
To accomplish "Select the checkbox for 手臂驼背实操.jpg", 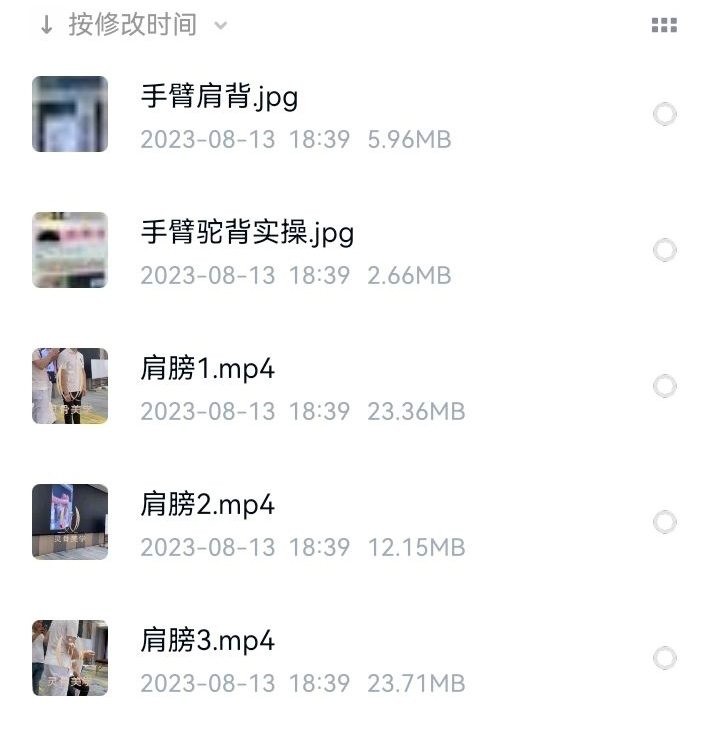I will 665,250.
